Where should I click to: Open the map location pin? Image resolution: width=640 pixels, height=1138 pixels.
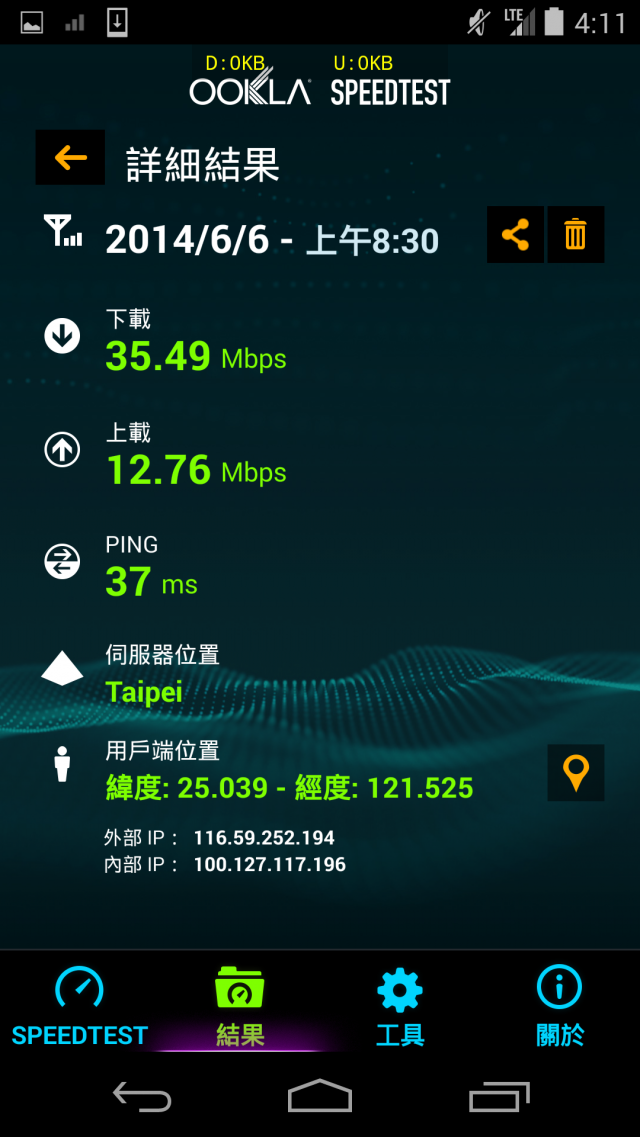(575, 773)
